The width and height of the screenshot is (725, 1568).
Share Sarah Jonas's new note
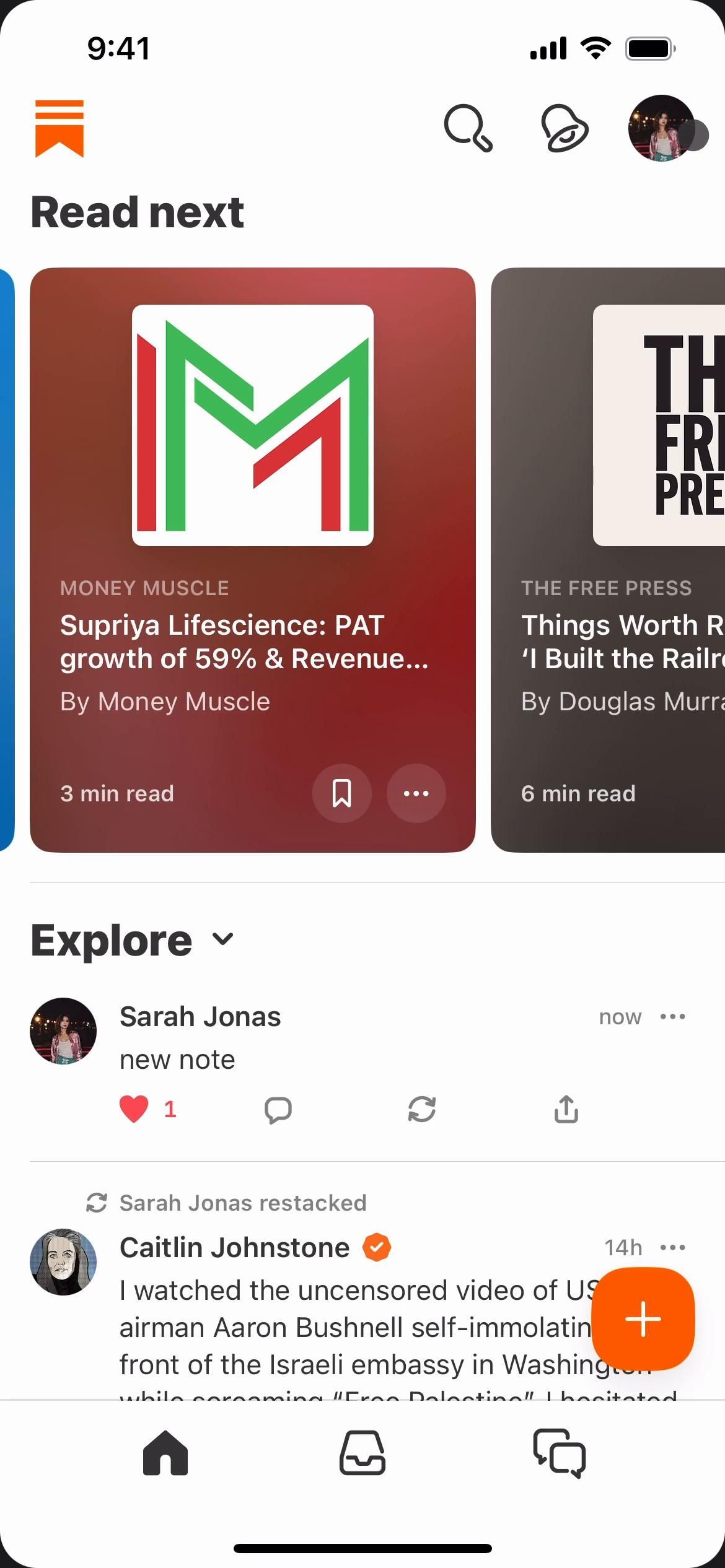(566, 1109)
